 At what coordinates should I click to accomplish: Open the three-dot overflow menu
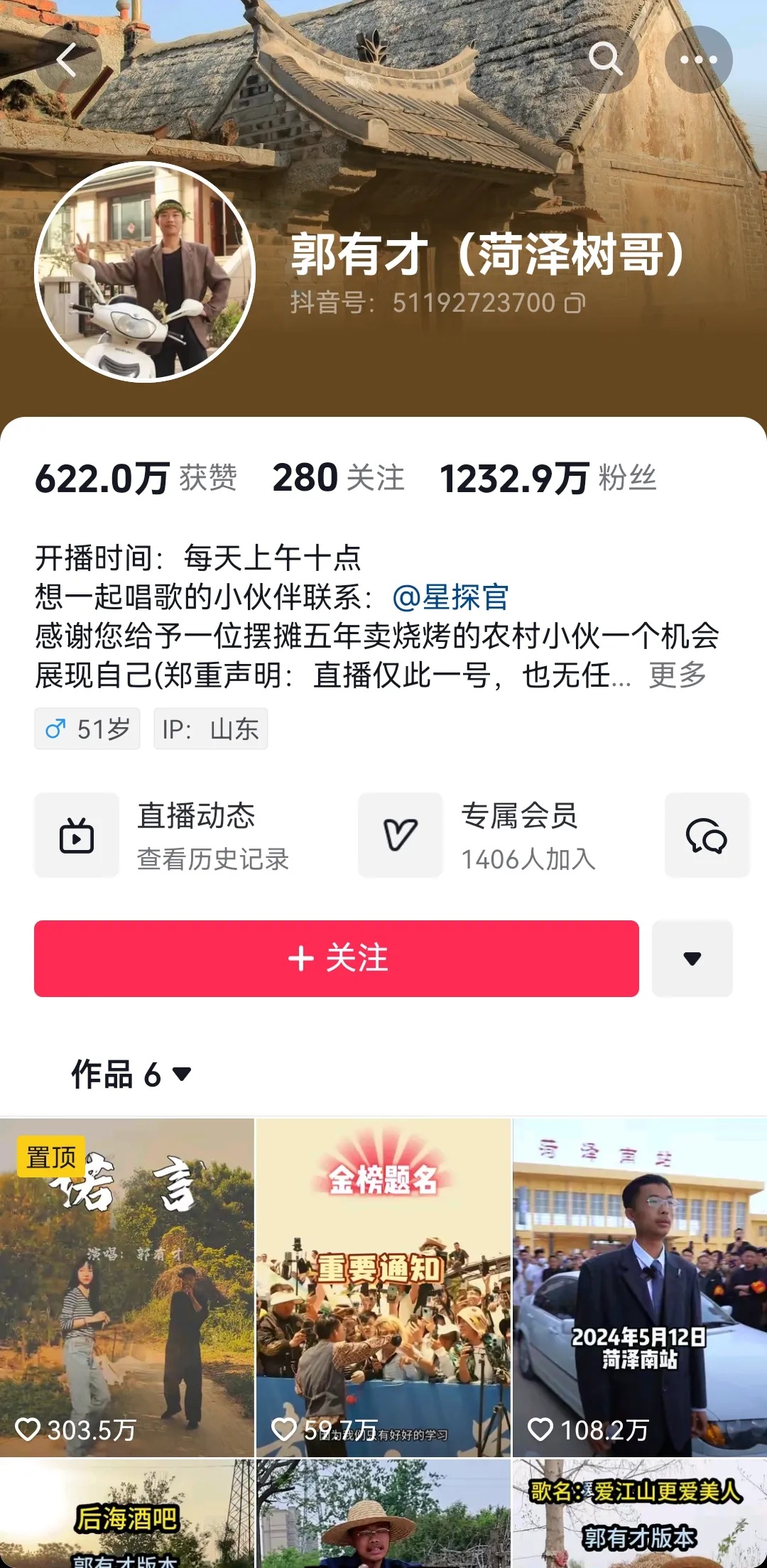point(698,60)
